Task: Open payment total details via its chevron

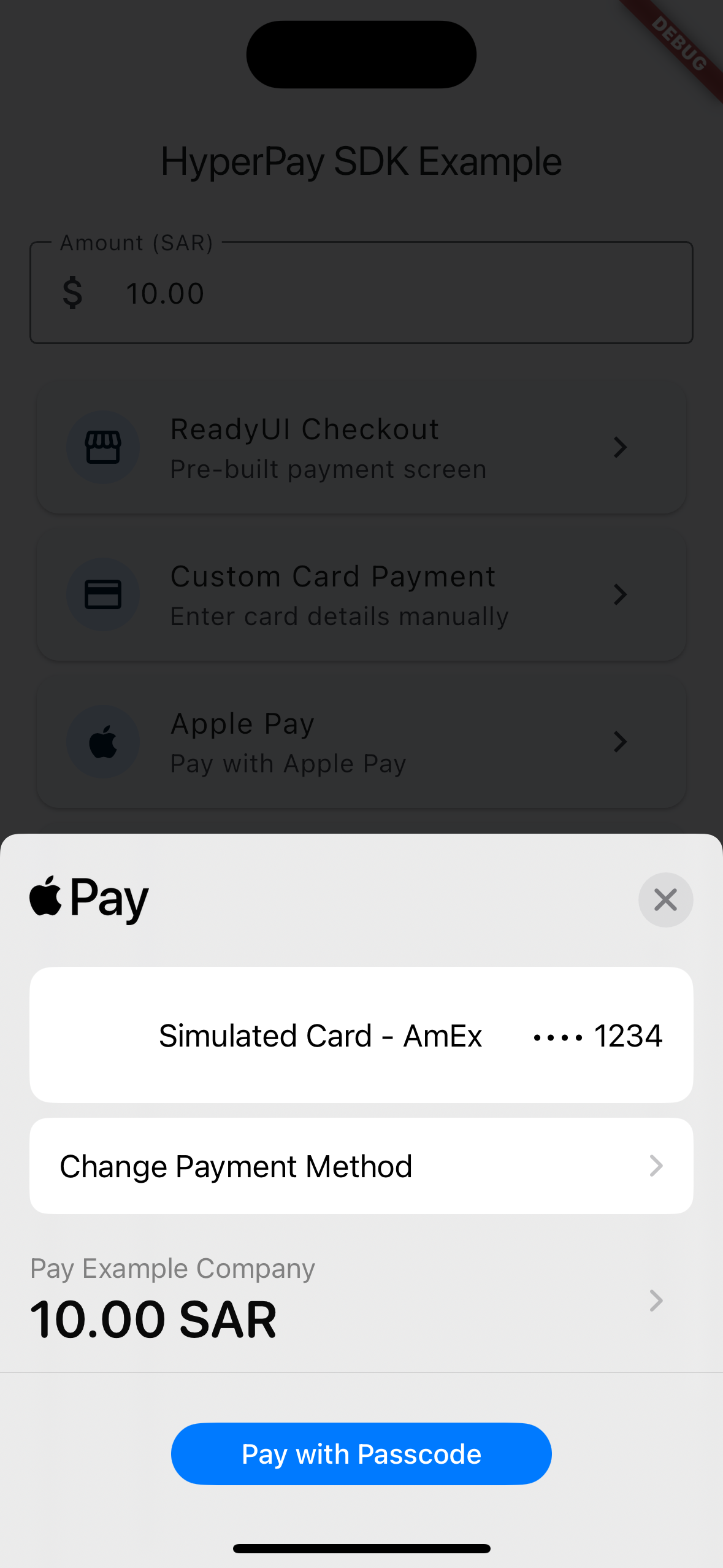Action: click(x=656, y=1301)
